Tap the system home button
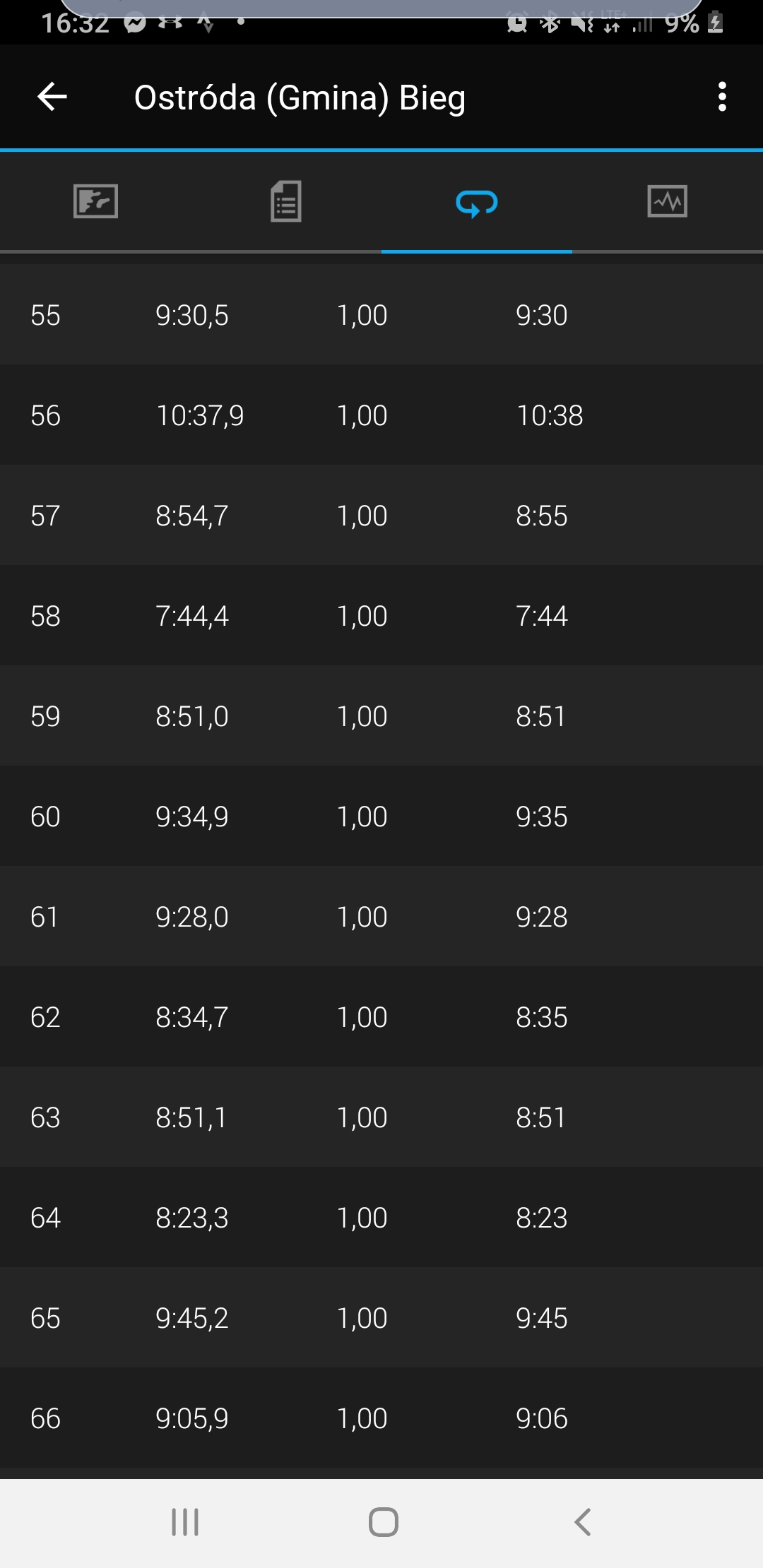This screenshot has height=1568, width=763. pyautogui.click(x=383, y=1522)
